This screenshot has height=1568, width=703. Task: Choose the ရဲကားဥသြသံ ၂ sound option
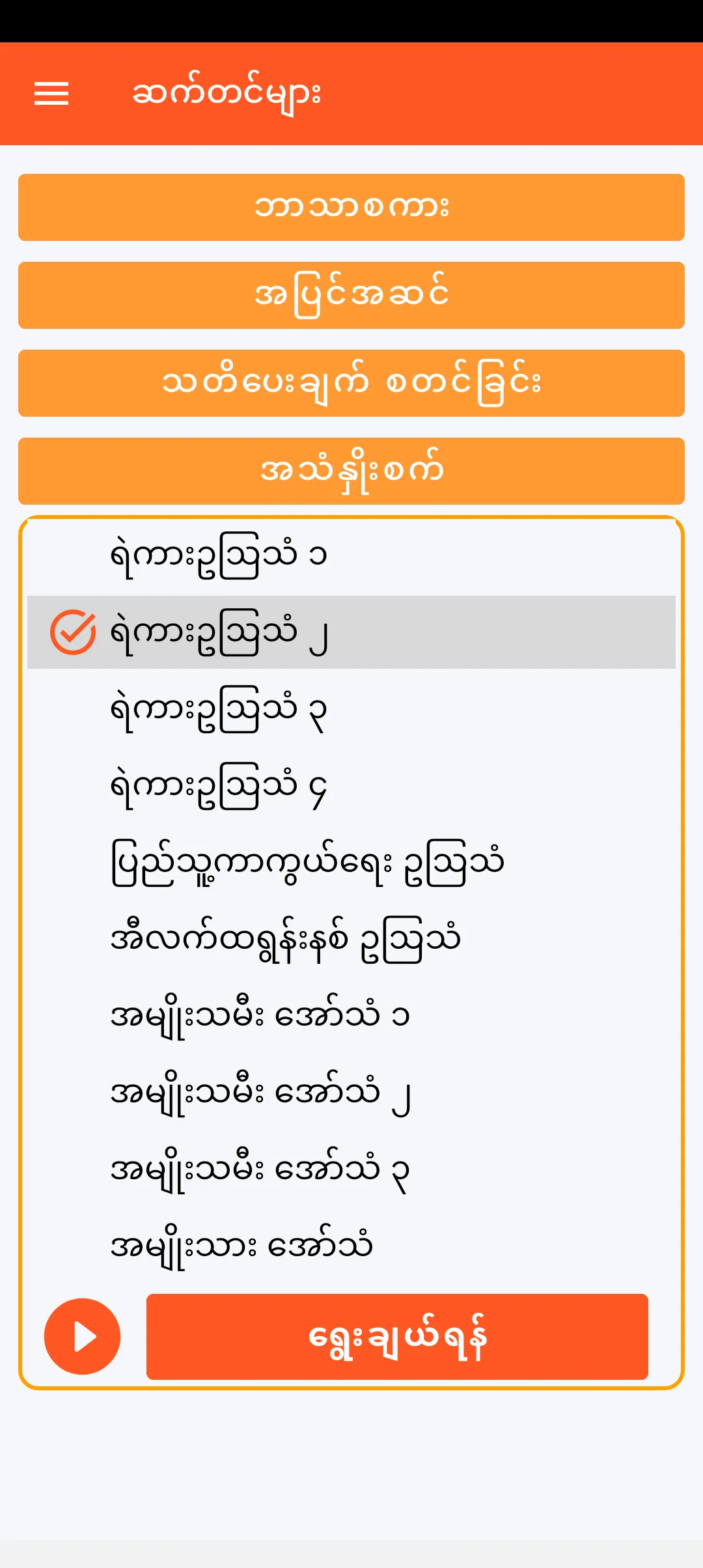(351, 632)
